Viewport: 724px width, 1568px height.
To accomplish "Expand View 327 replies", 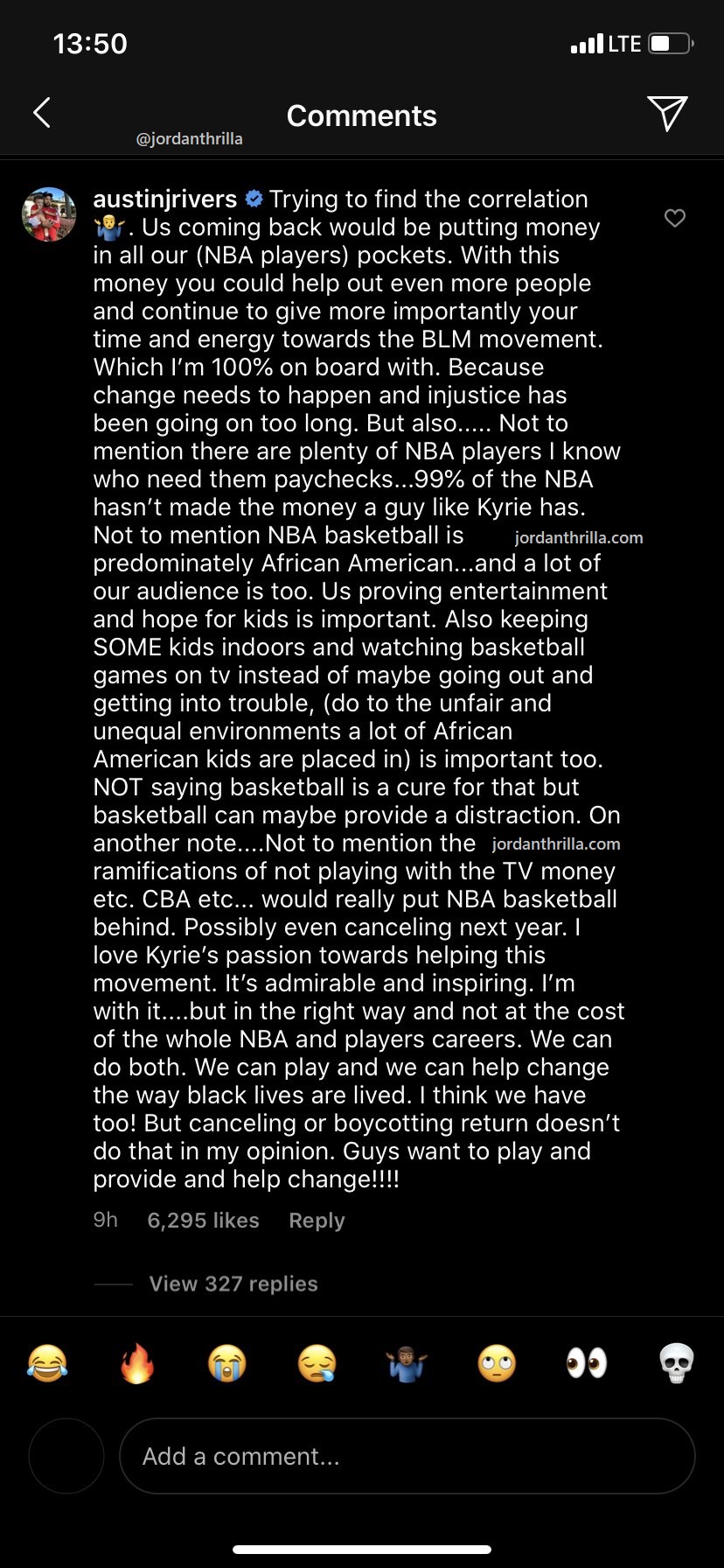I will 233,1284.
